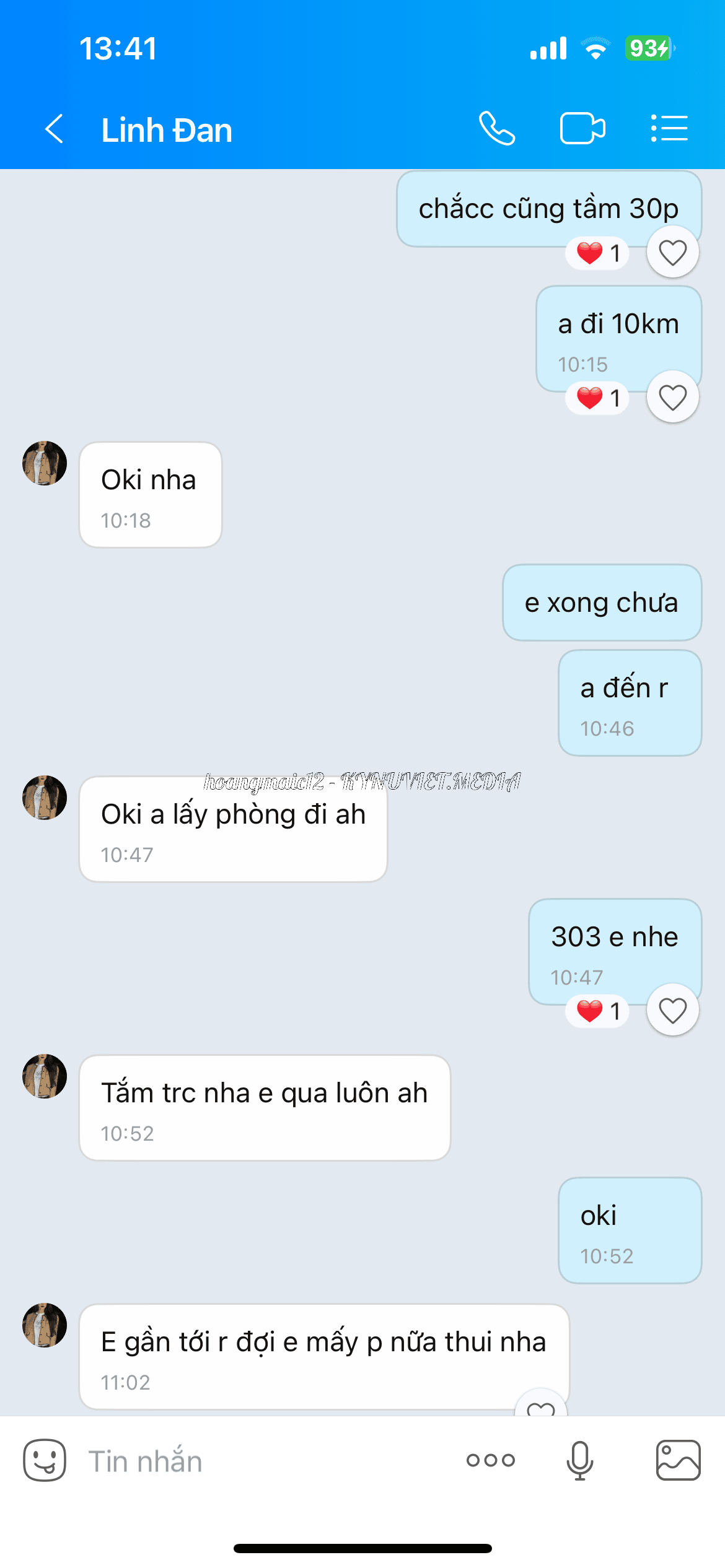Start a voice call with Linh Đan
The height and width of the screenshot is (1568, 725).
[497, 129]
